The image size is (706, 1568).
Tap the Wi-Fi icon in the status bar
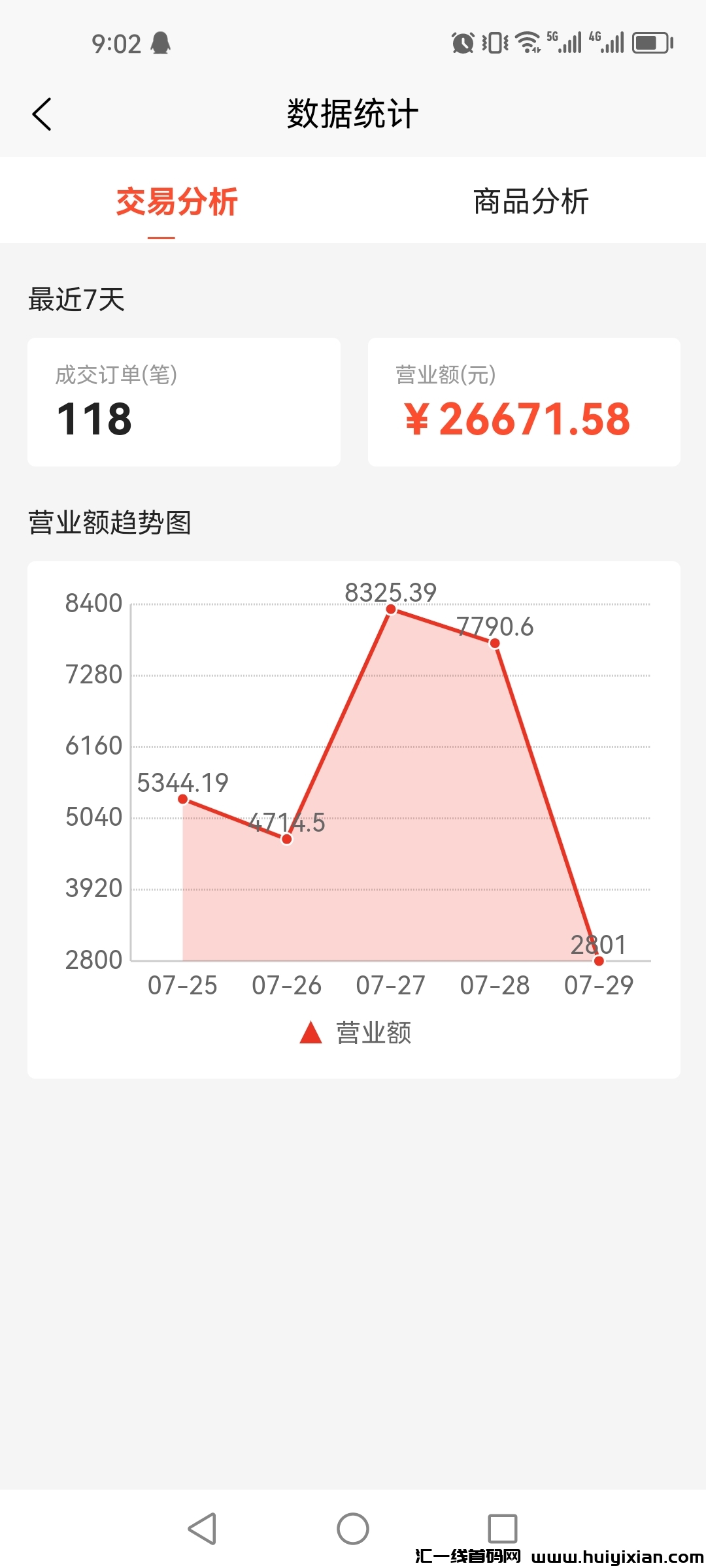point(527,42)
